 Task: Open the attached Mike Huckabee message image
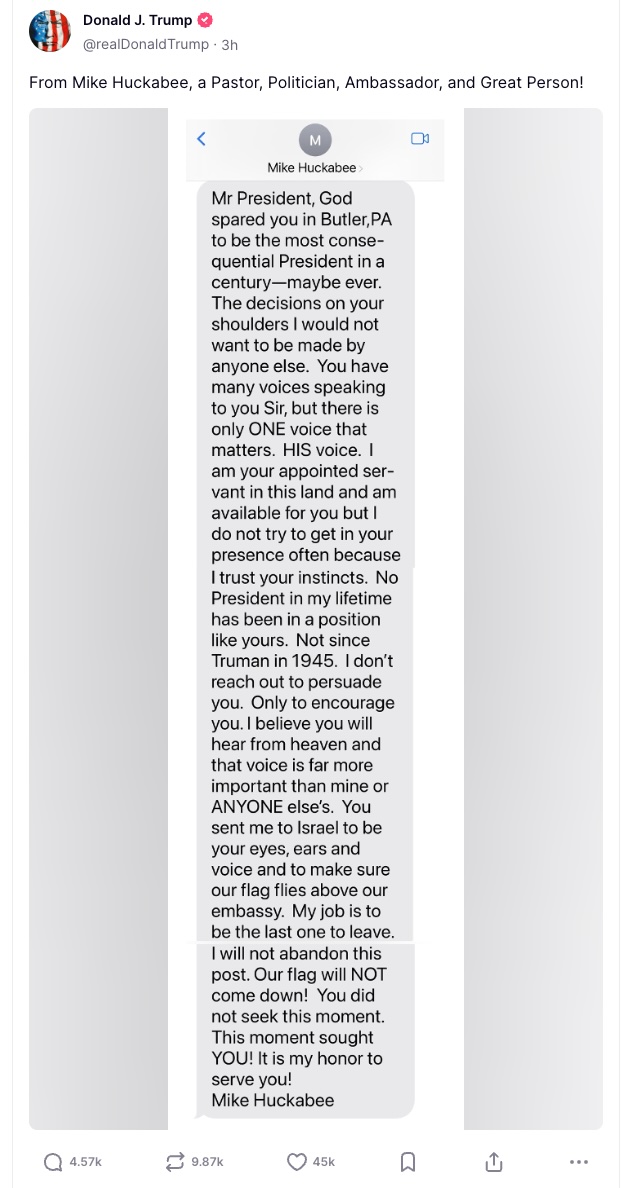[x=315, y=619]
